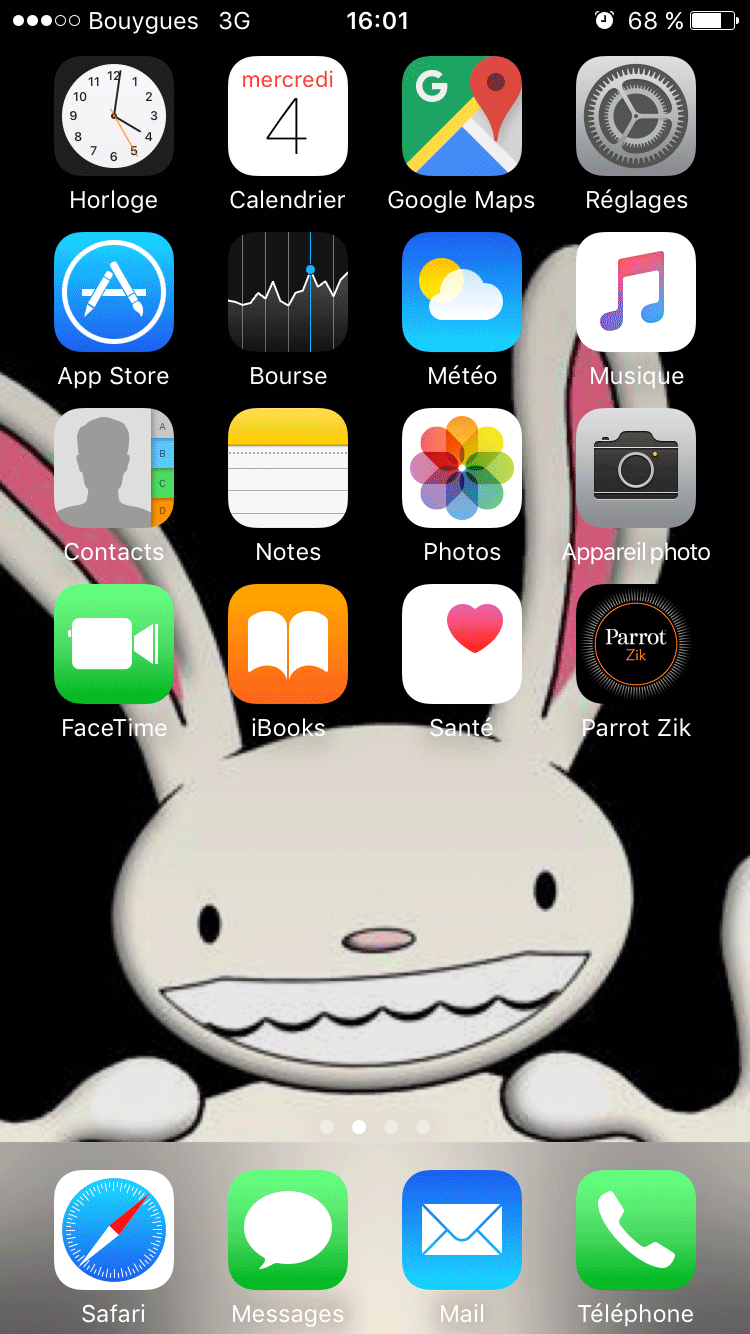Open the Photos app

tap(462, 468)
